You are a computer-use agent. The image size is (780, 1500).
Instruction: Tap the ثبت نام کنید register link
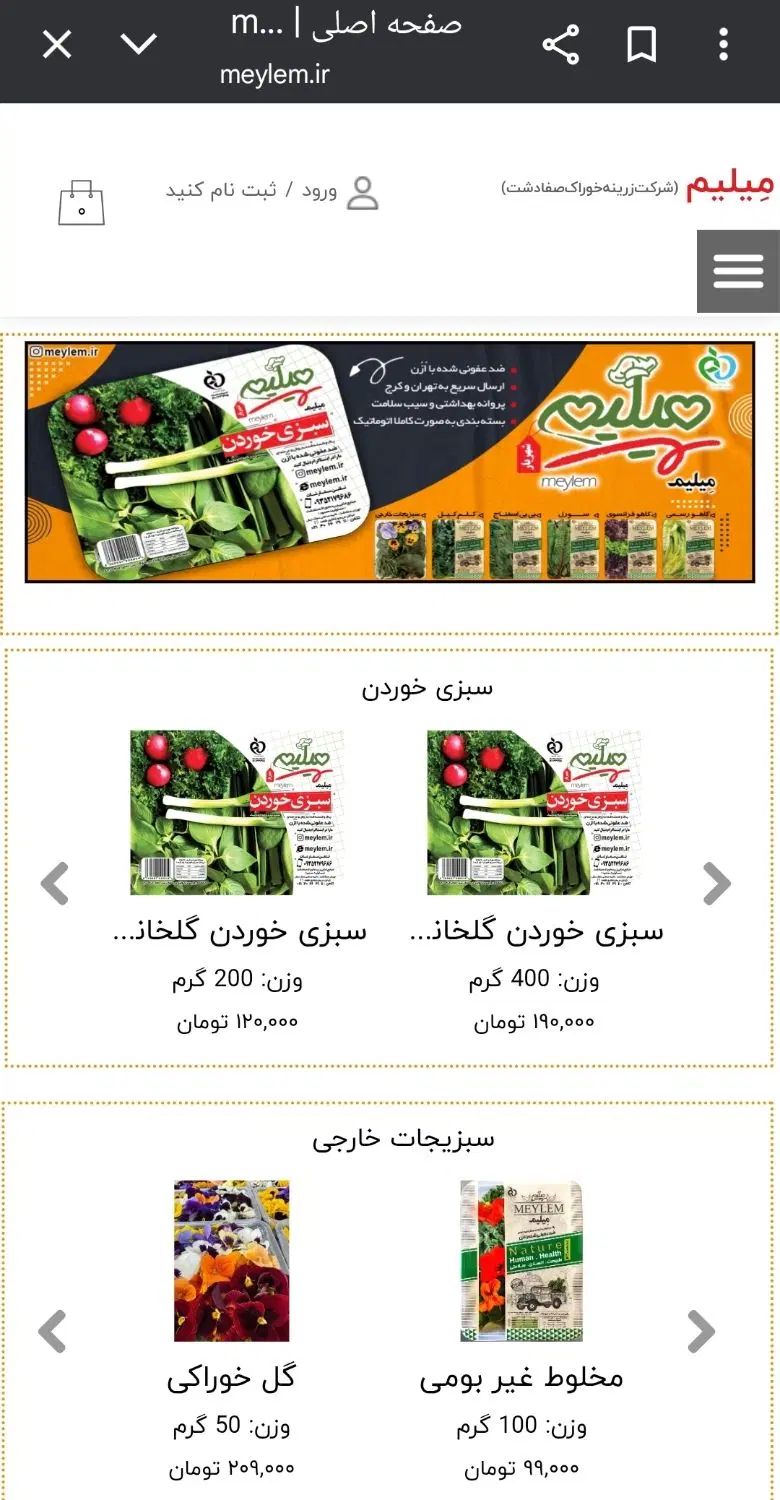[x=221, y=190]
